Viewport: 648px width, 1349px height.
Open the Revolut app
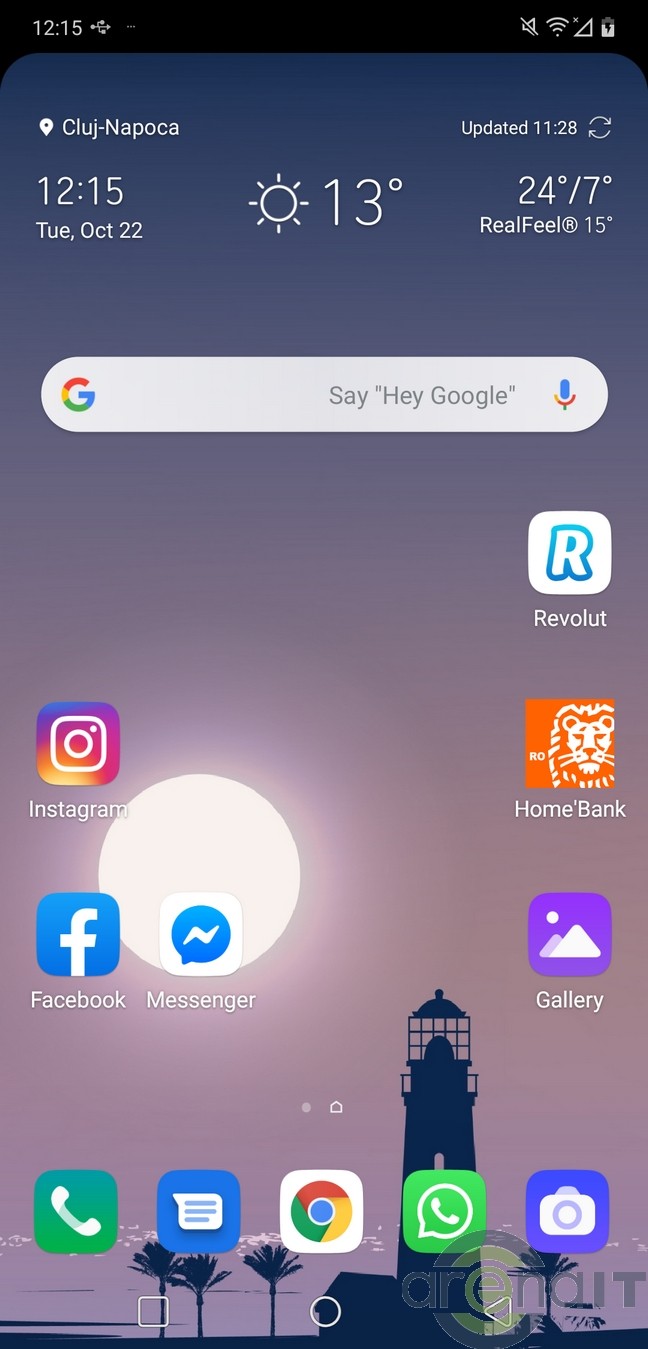point(569,553)
